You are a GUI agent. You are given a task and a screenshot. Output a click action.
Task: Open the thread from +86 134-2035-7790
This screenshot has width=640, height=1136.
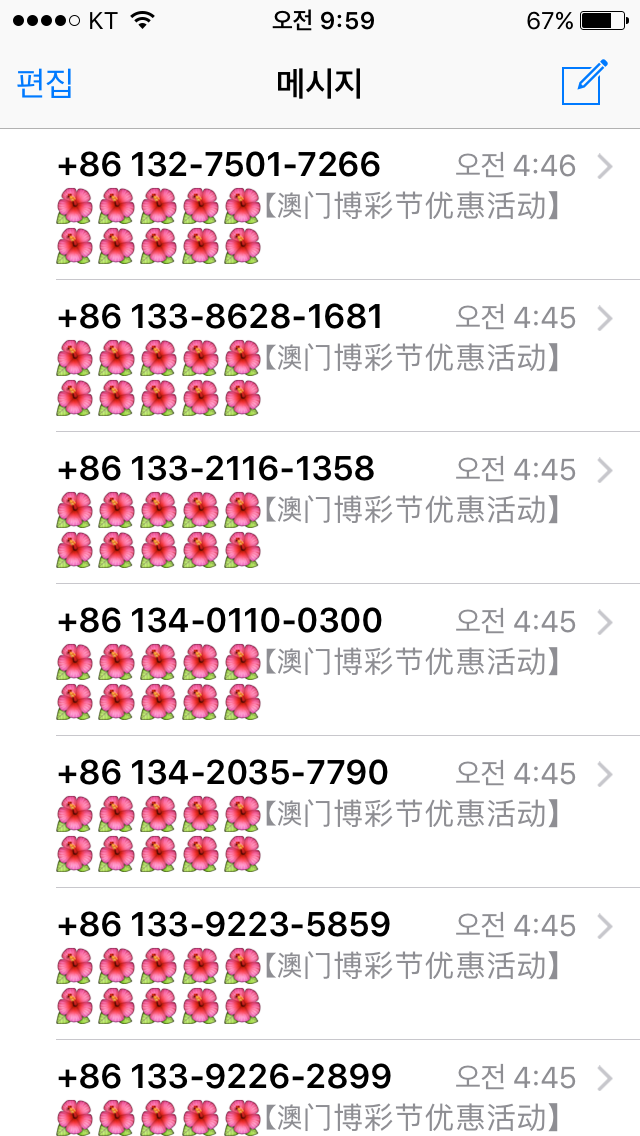[320, 812]
